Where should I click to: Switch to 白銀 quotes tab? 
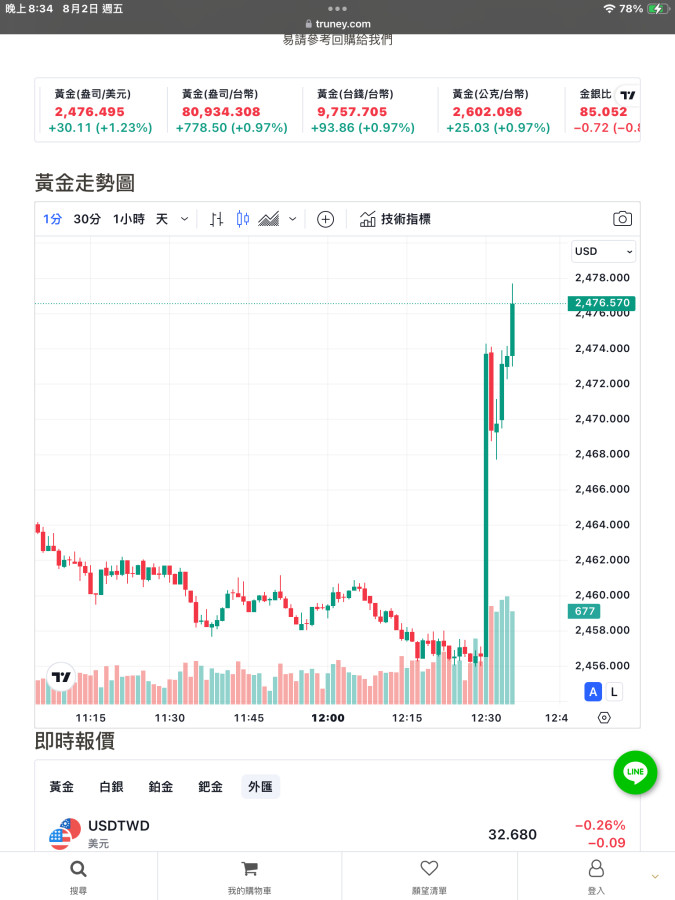[111, 787]
